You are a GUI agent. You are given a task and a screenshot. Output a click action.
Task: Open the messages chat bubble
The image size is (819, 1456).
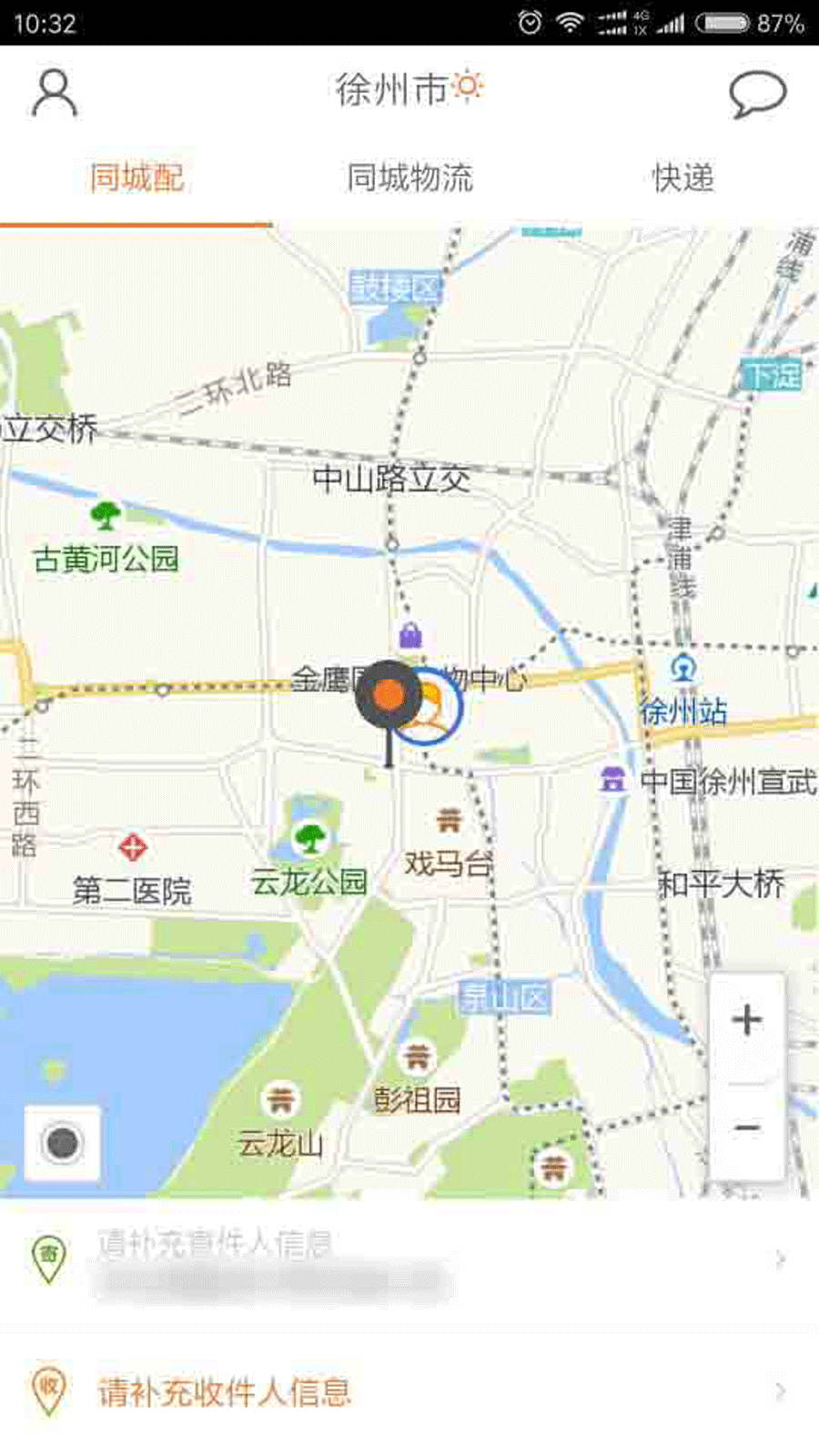757,94
